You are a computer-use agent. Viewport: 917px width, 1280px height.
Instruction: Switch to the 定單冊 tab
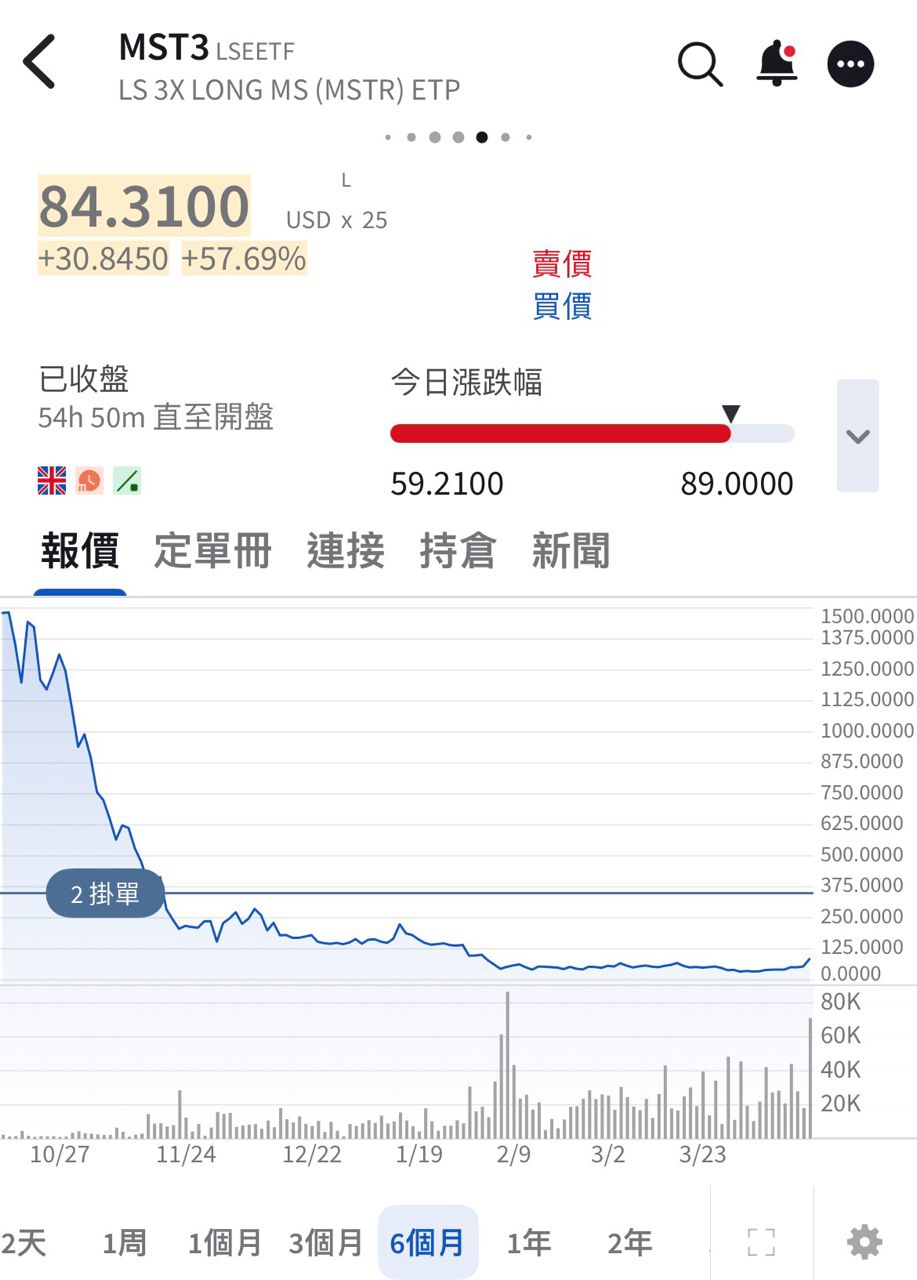(212, 551)
